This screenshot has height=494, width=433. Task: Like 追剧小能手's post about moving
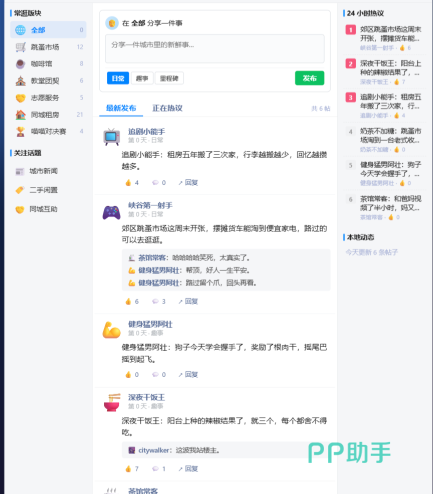132,183
